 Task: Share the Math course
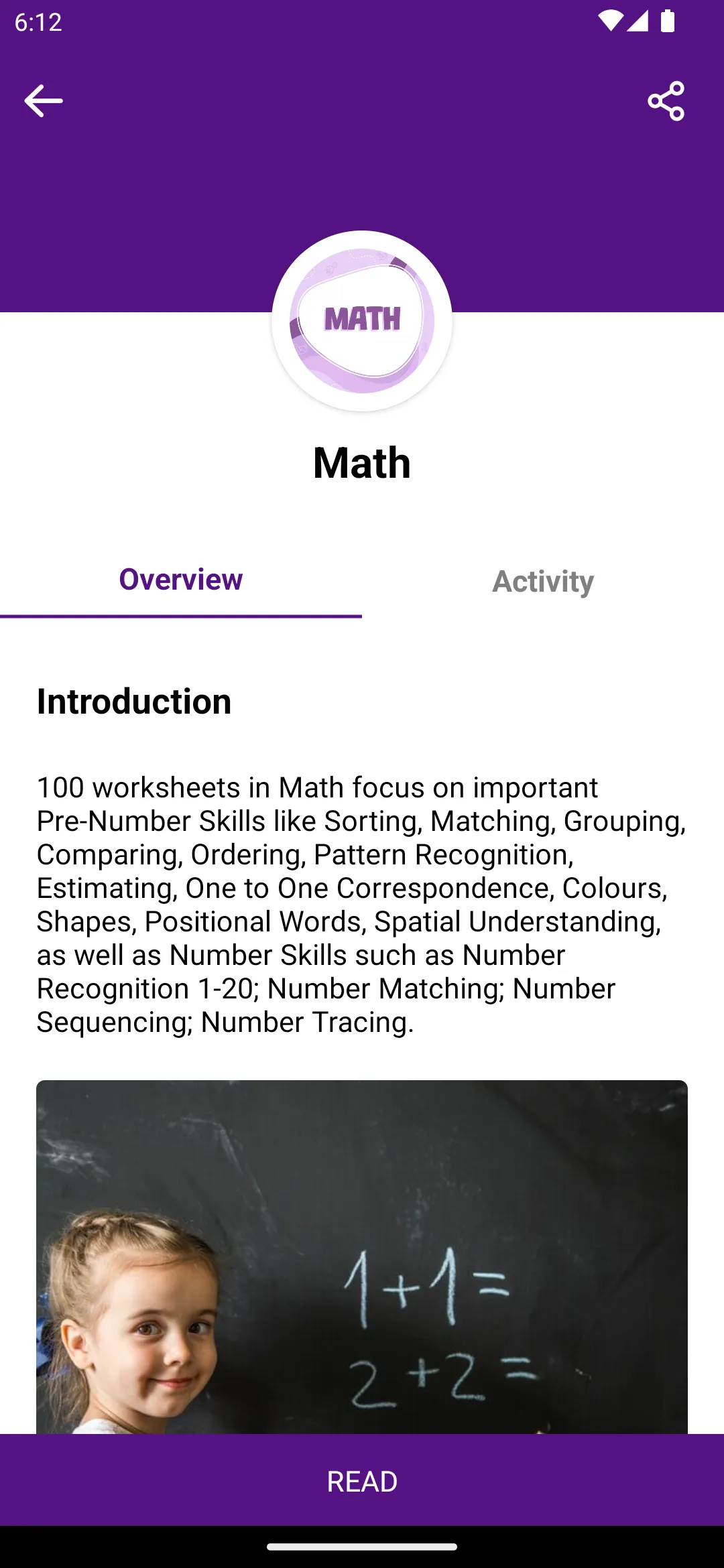click(x=666, y=101)
